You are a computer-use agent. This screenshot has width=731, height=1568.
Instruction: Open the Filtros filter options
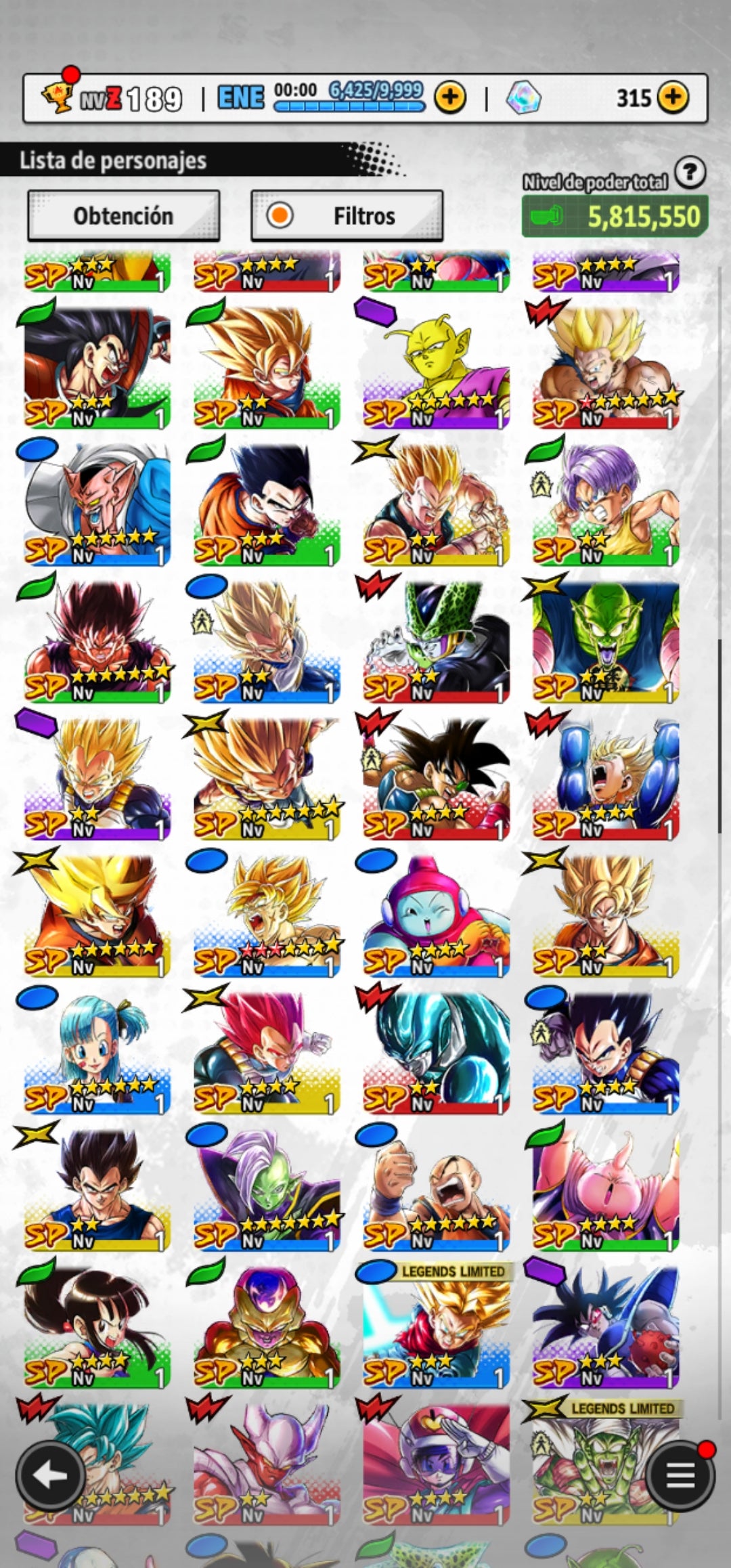pos(347,216)
